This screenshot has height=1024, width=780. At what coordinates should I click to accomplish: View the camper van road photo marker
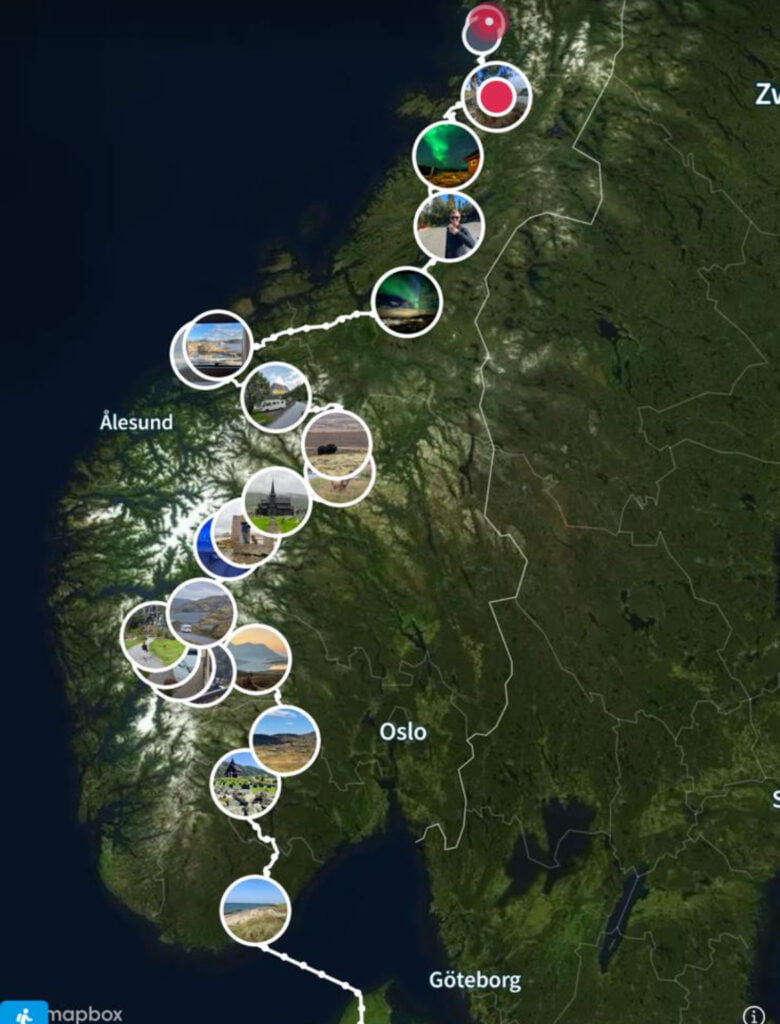click(276, 396)
